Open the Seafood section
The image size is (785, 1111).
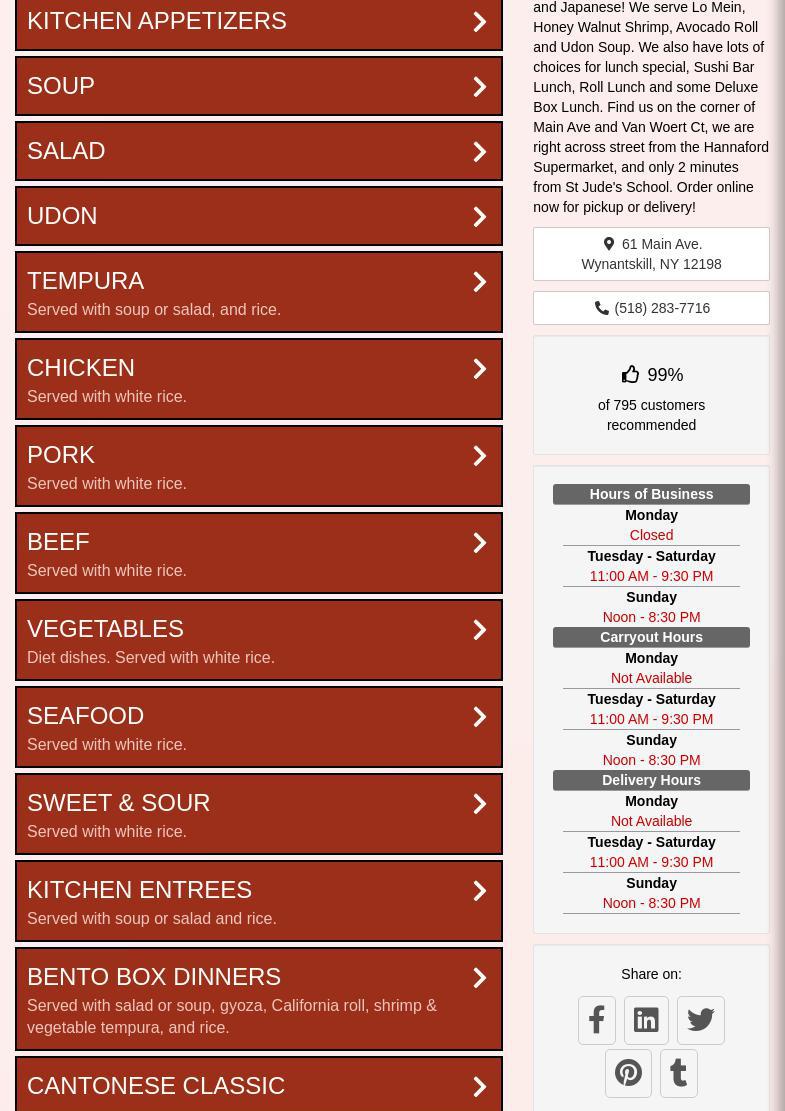(258, 727)
